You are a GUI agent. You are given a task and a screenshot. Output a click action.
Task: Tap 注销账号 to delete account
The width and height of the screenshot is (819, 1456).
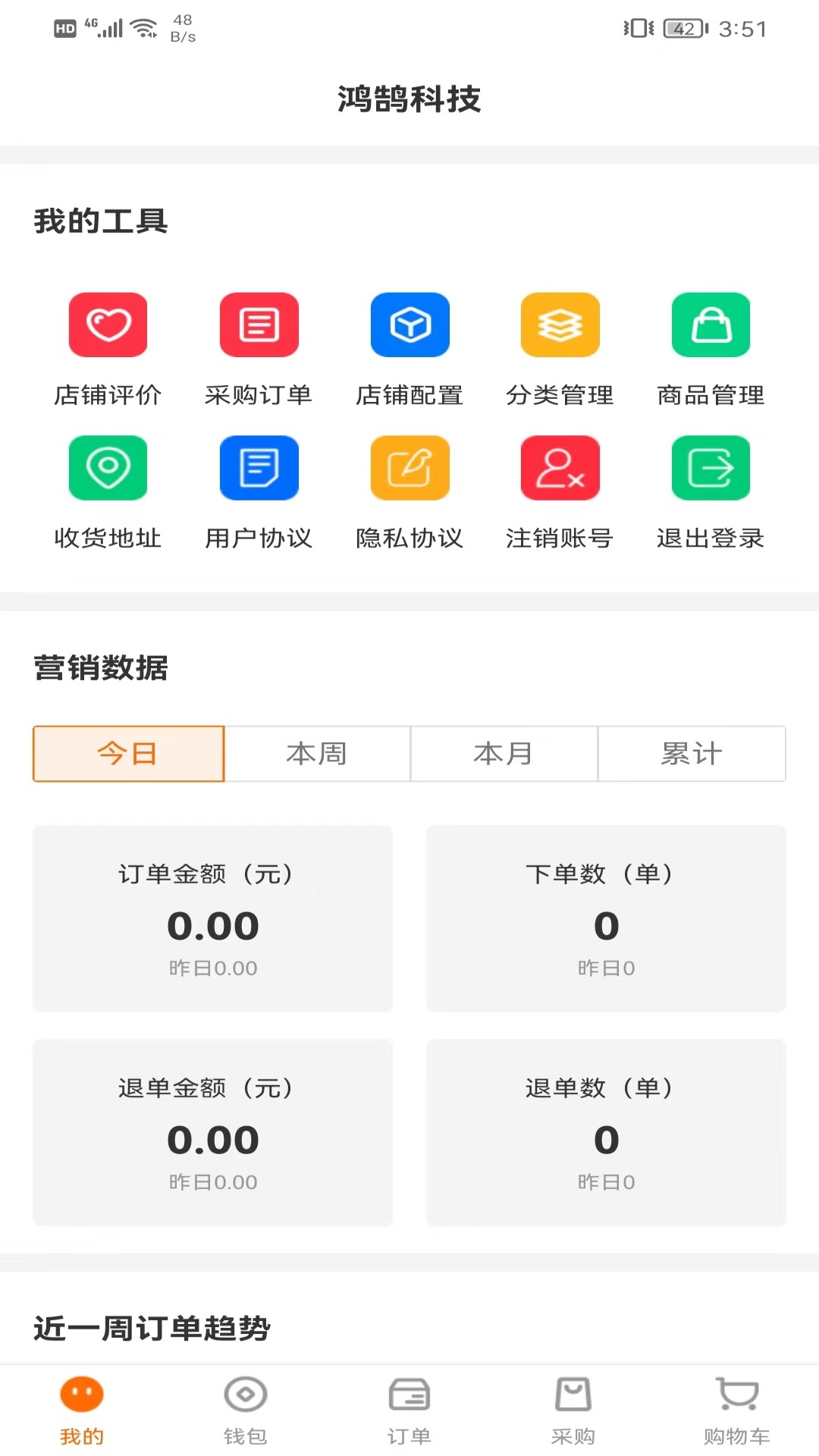click(x=560, y=493)
